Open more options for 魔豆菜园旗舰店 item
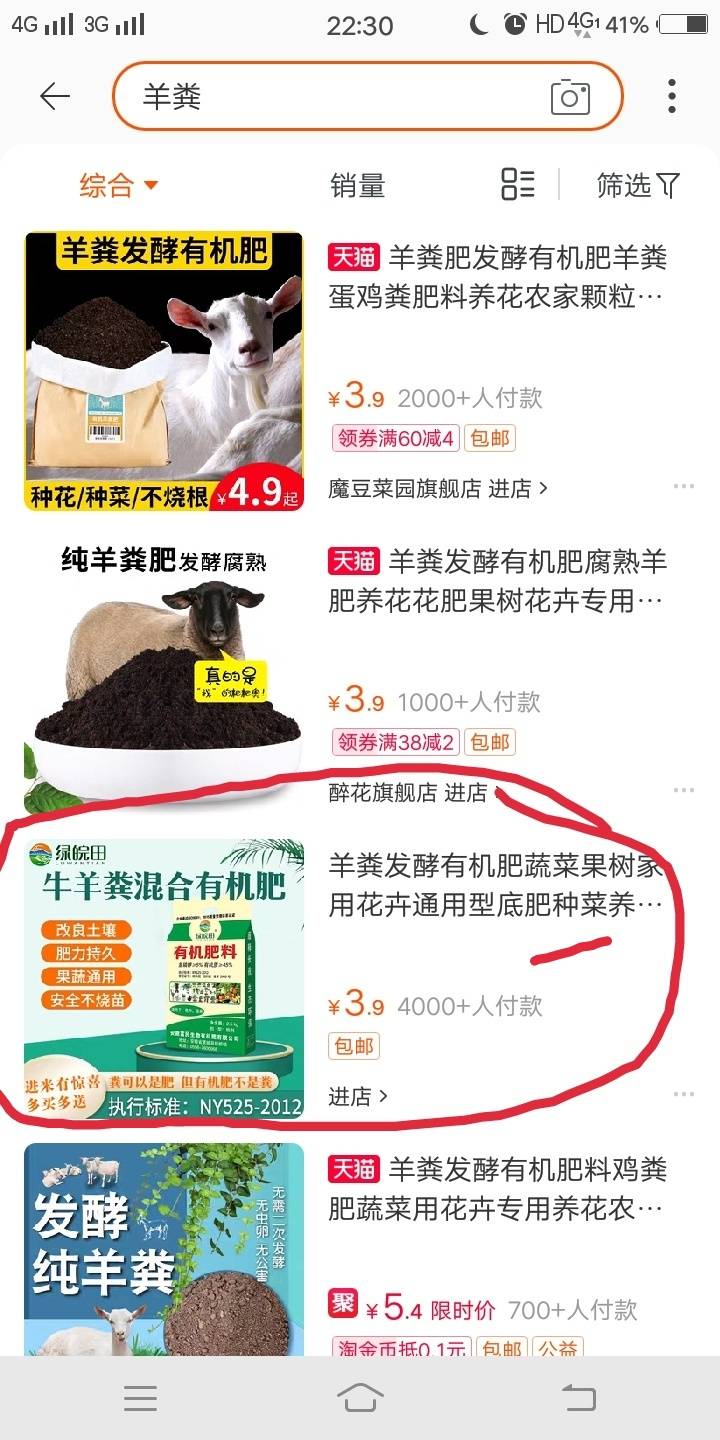720x1440 pixels. [684, 487]
